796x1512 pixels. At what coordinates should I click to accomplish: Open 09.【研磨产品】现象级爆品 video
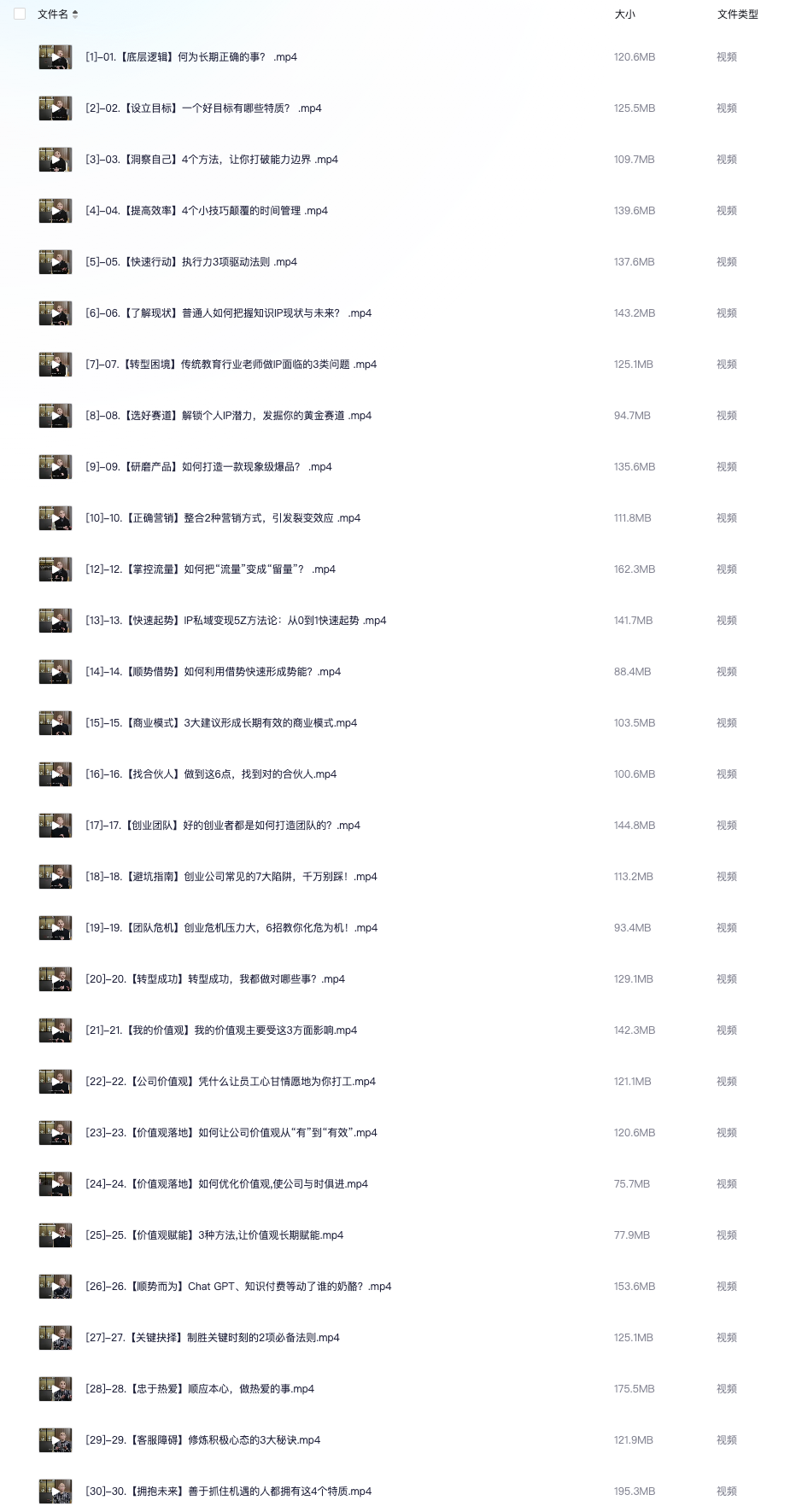pyautogui.click(x=208, y=467)
